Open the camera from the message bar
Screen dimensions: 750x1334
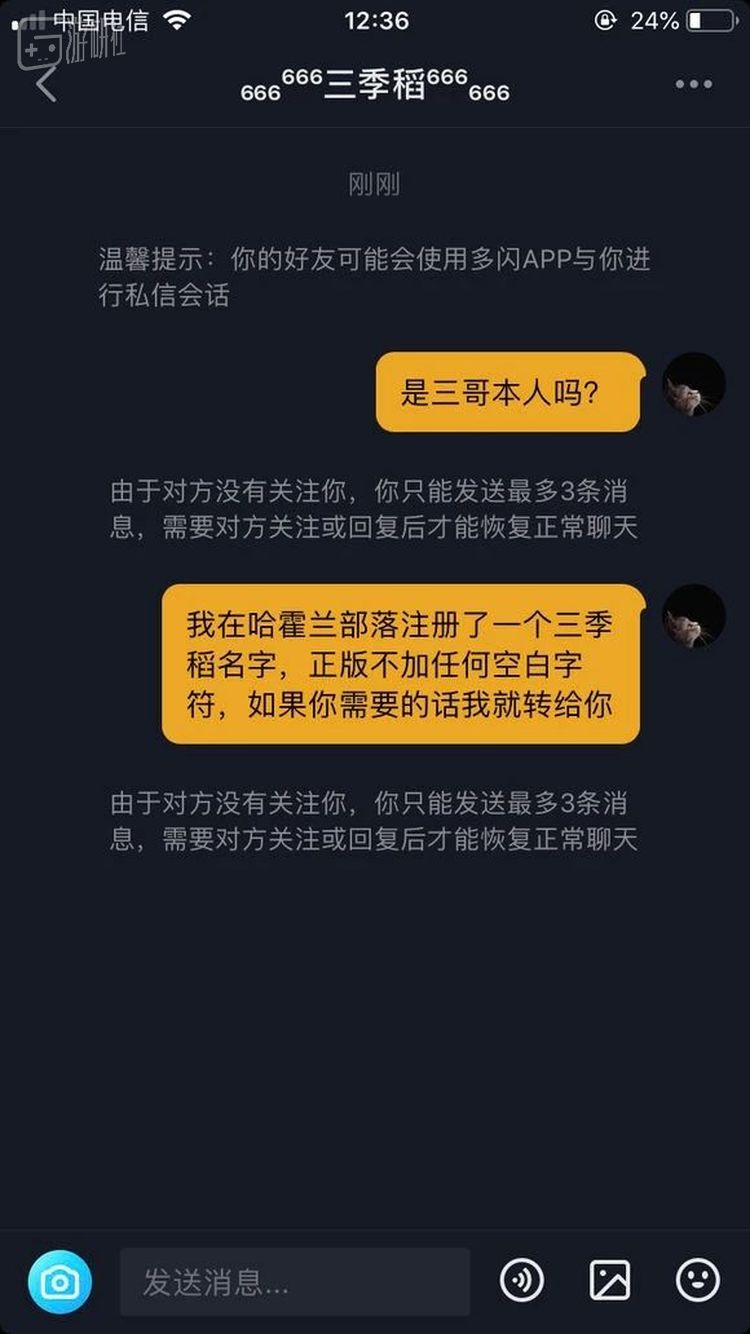60,1281
